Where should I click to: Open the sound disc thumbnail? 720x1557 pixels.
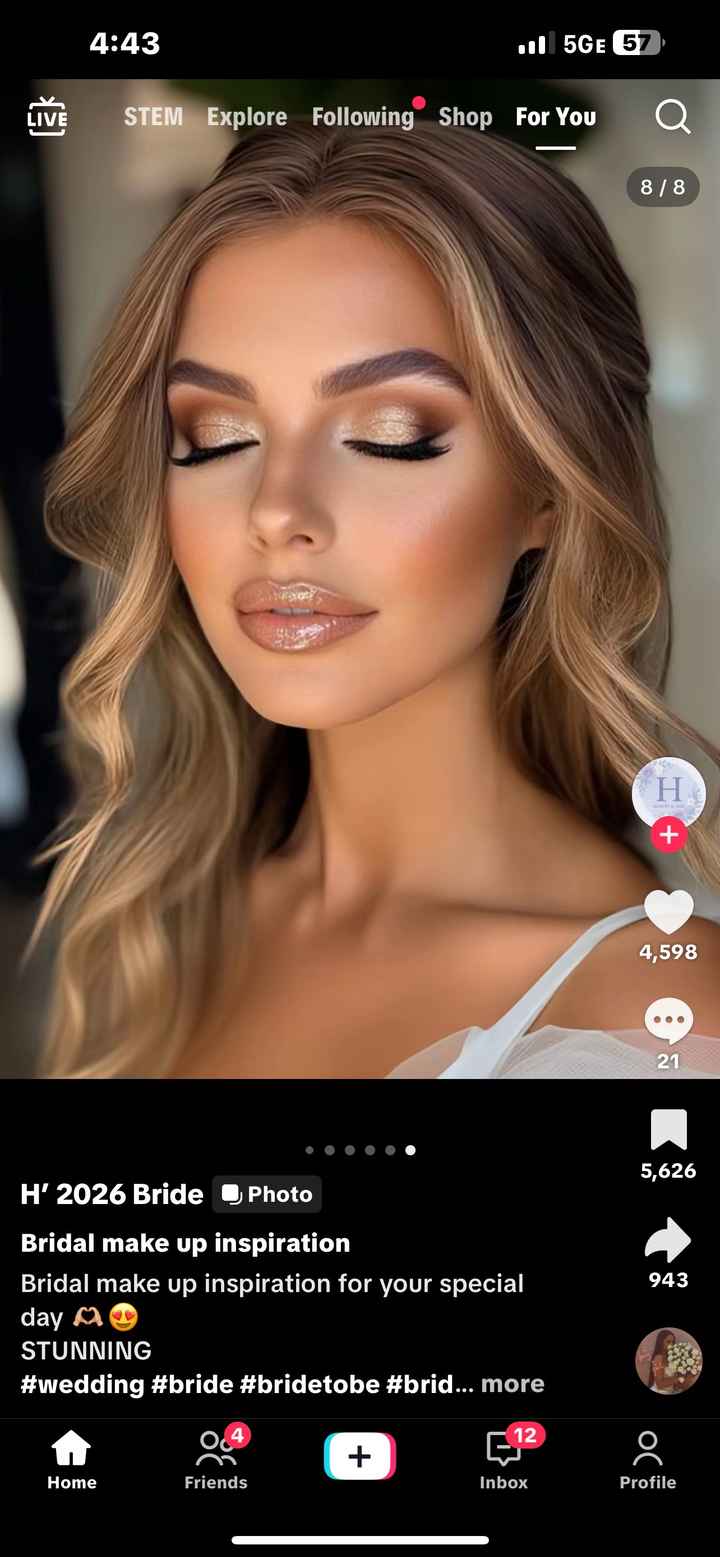point(668,1361)
